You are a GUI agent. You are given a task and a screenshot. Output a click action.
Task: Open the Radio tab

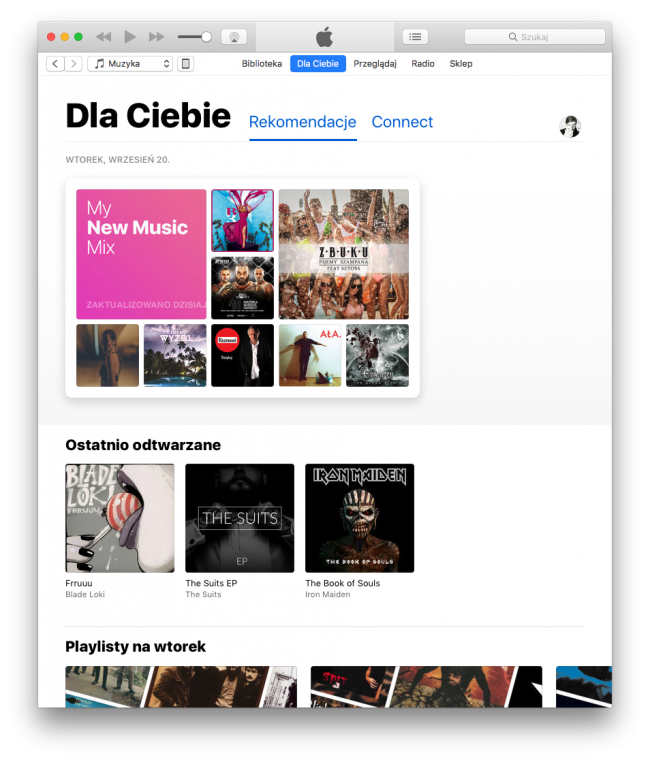pos(423,64)
